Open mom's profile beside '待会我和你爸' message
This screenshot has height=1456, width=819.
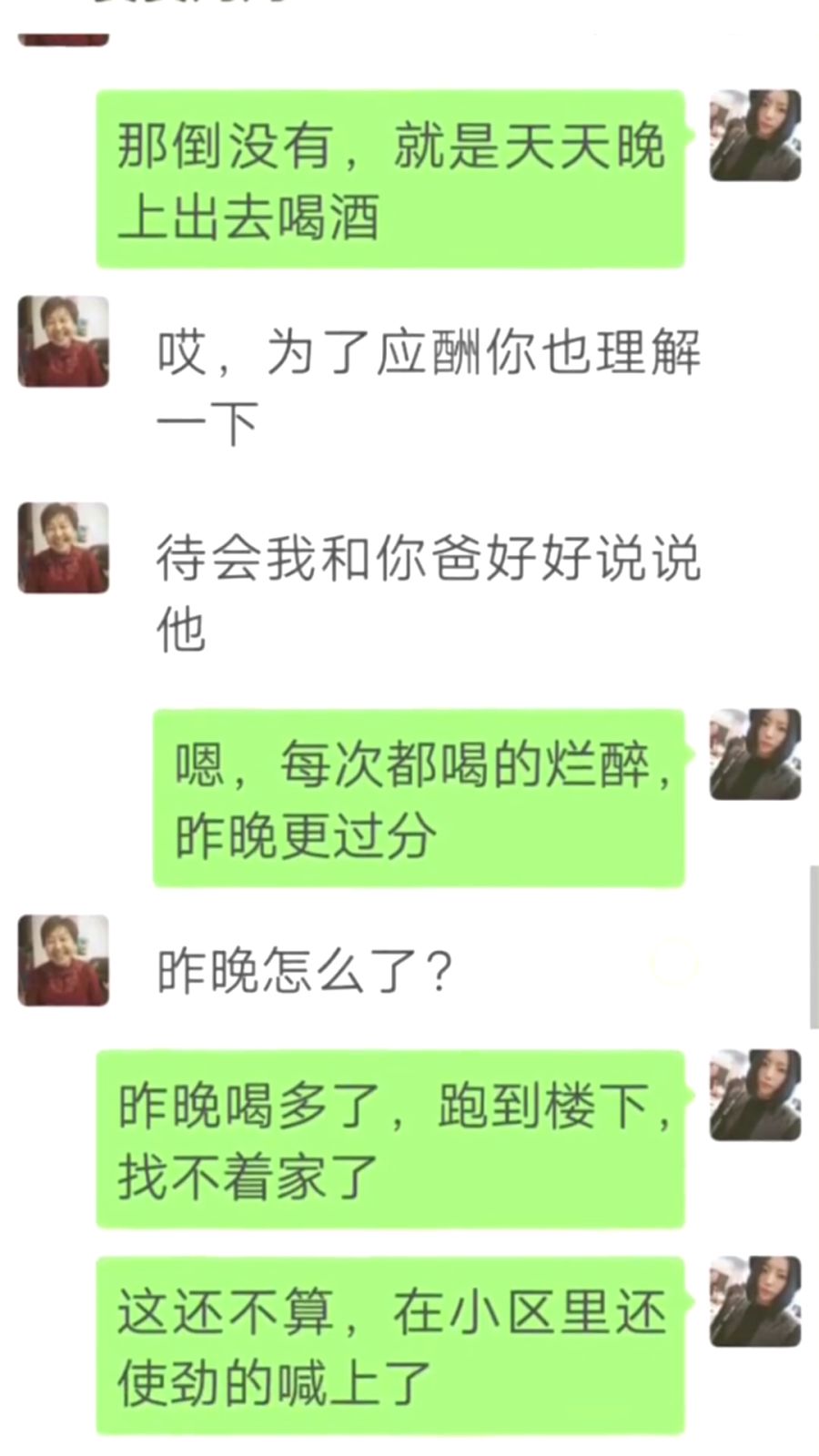tap(64, 548)
